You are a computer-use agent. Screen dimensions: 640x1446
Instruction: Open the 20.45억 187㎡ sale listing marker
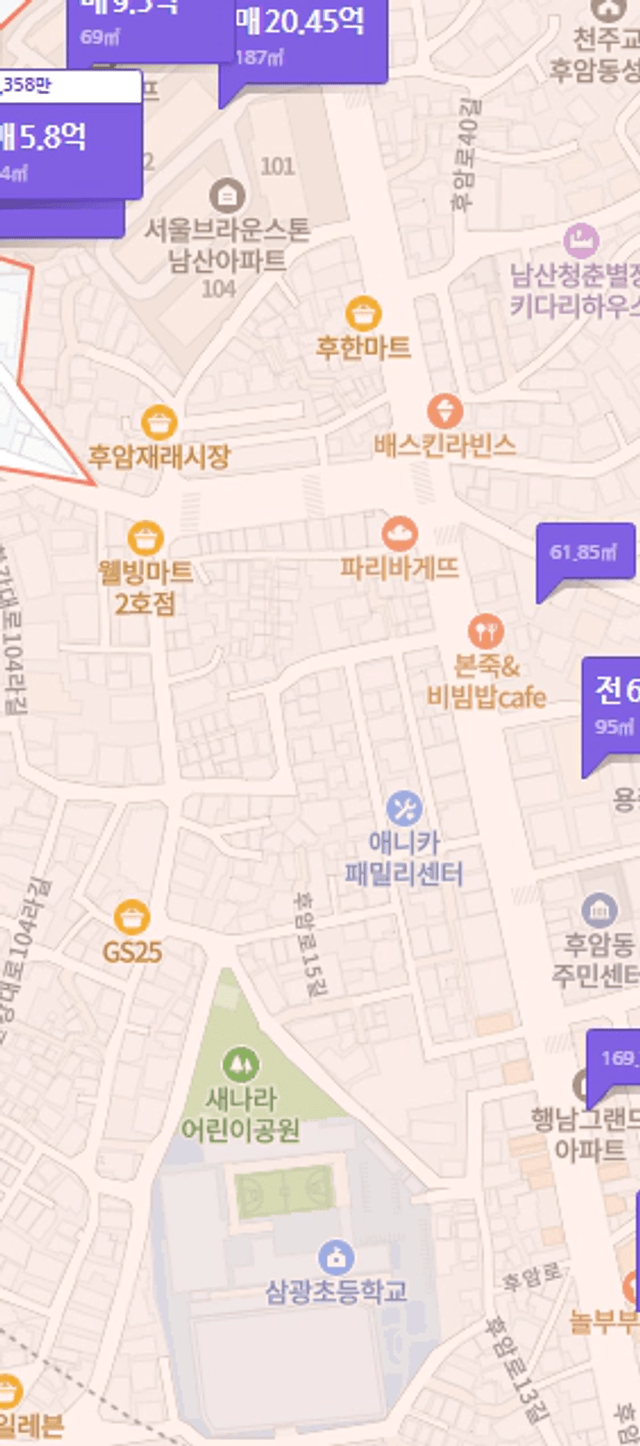[x=304, y=40]
